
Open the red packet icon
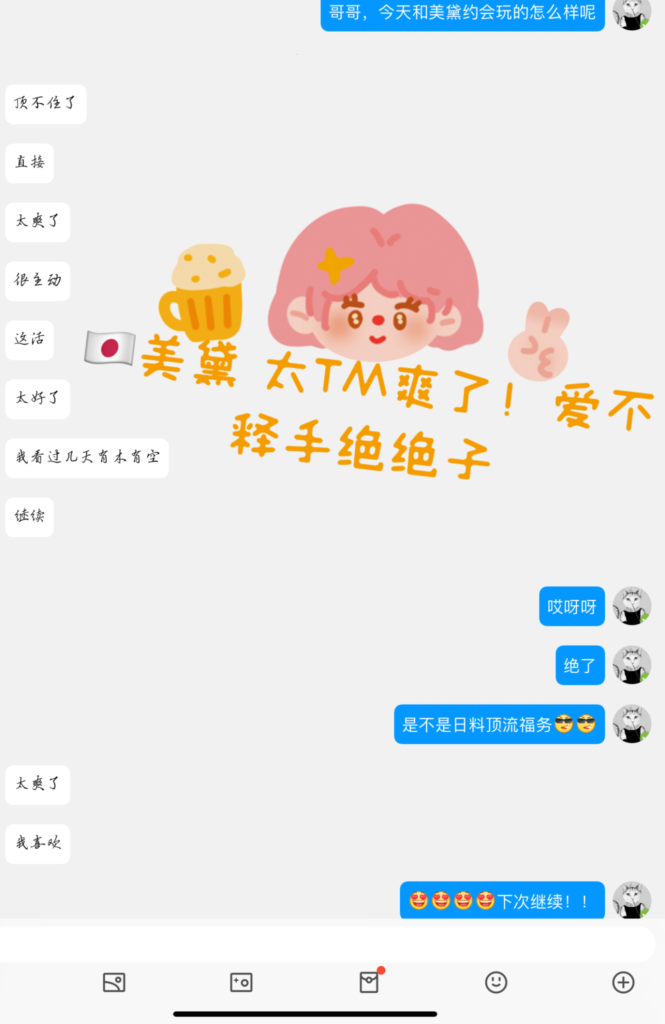(369, 982)
